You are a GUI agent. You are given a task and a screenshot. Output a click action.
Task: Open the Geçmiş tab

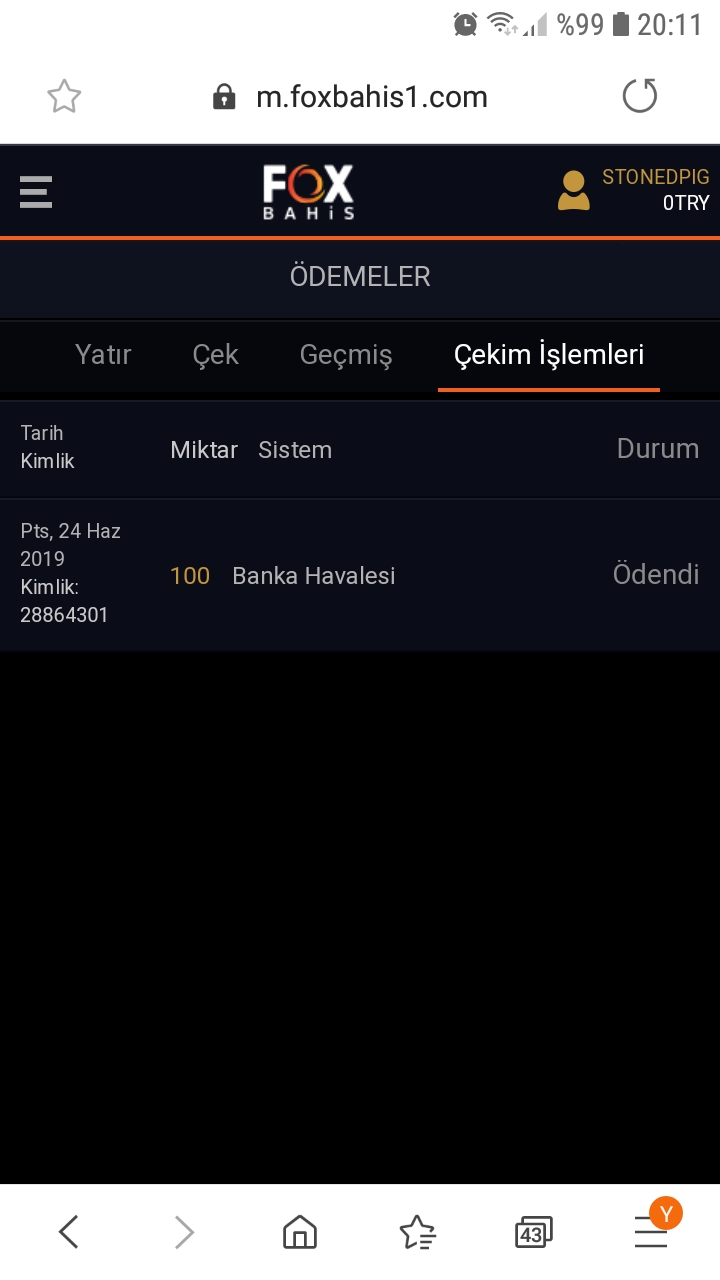[346, 355]
